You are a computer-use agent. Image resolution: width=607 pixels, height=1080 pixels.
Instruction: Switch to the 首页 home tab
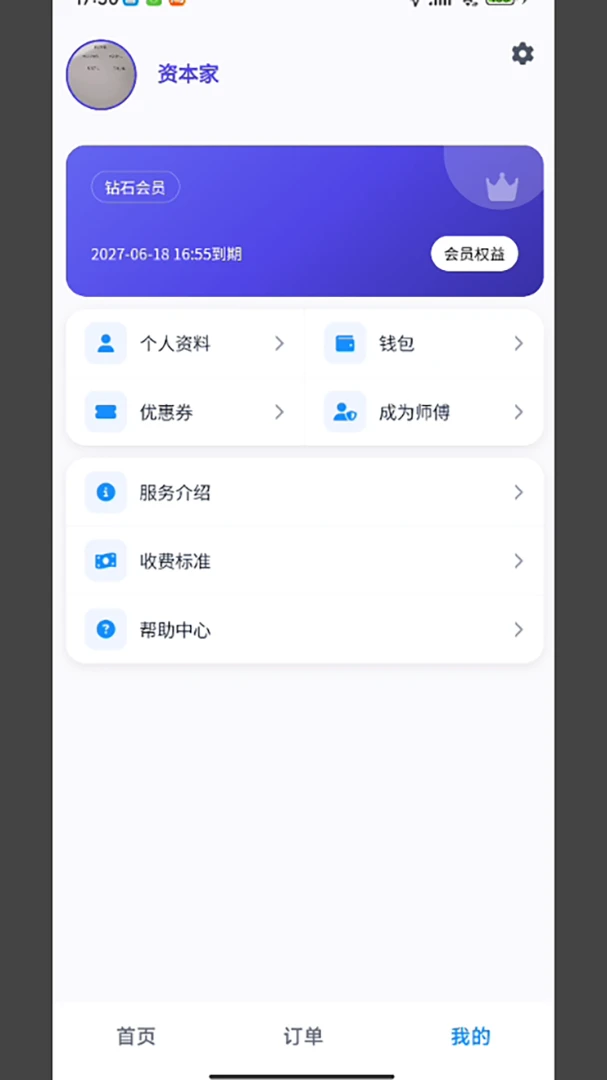(136, 1036)
